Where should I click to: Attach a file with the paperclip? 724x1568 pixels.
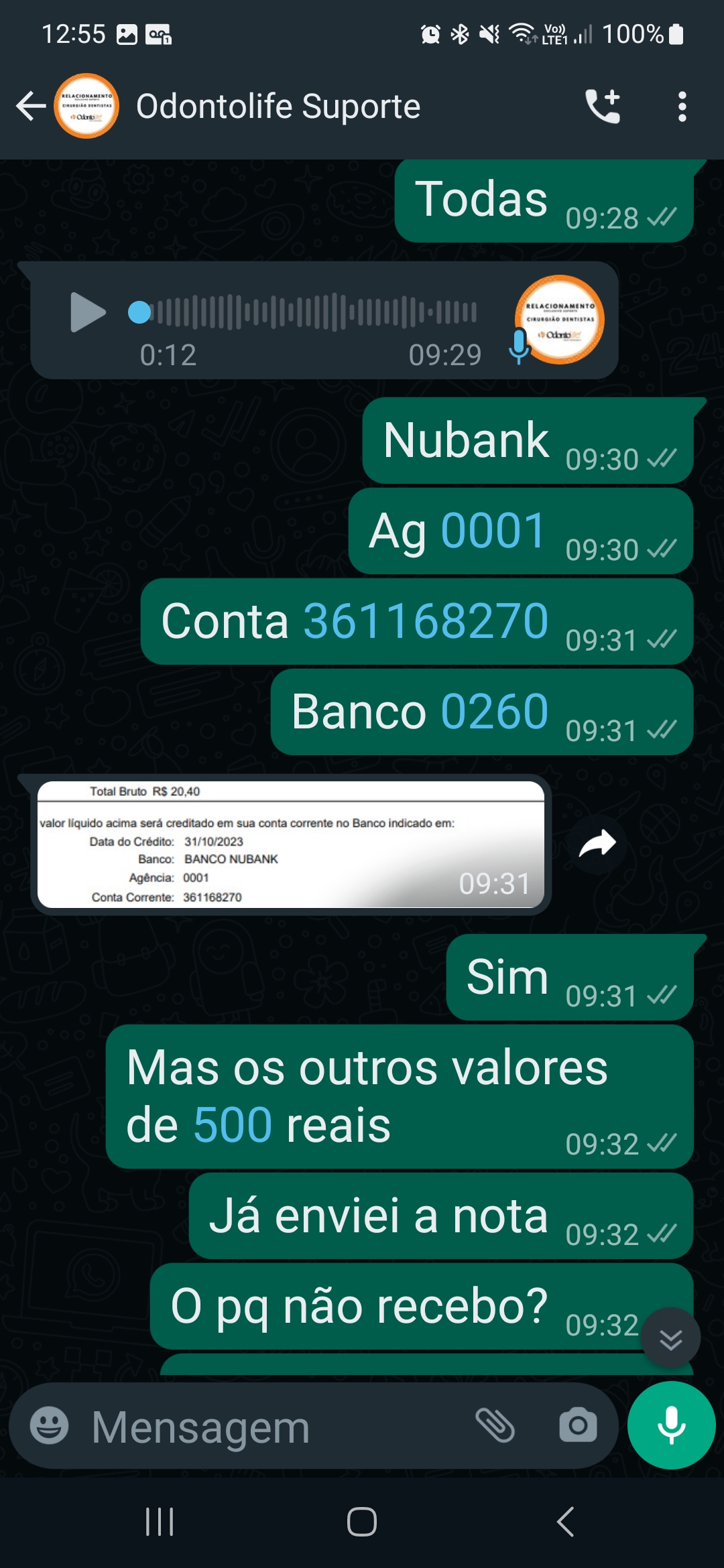coord(495,1425)
